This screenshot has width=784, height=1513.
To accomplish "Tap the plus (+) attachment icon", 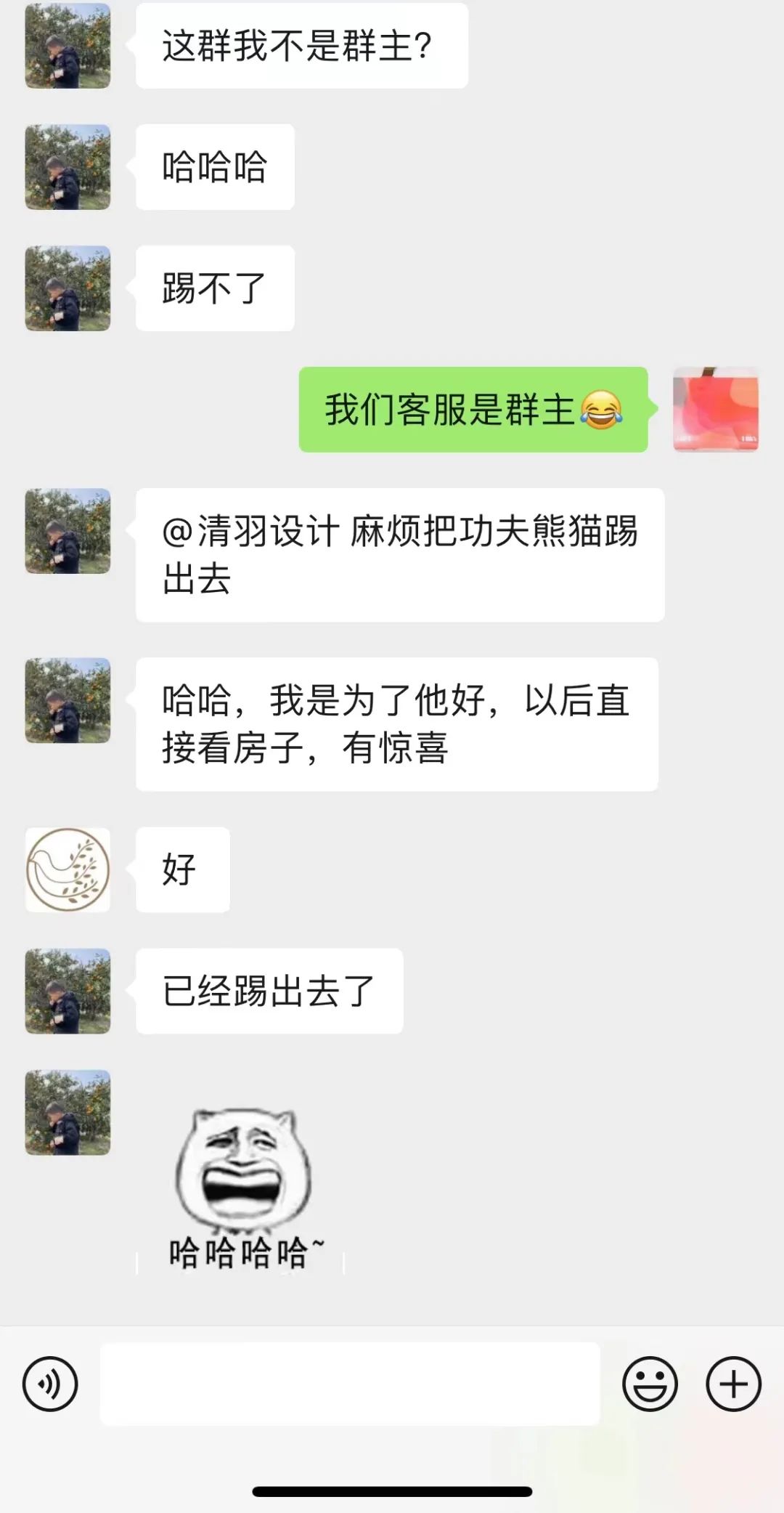I will coord(735,1383).
